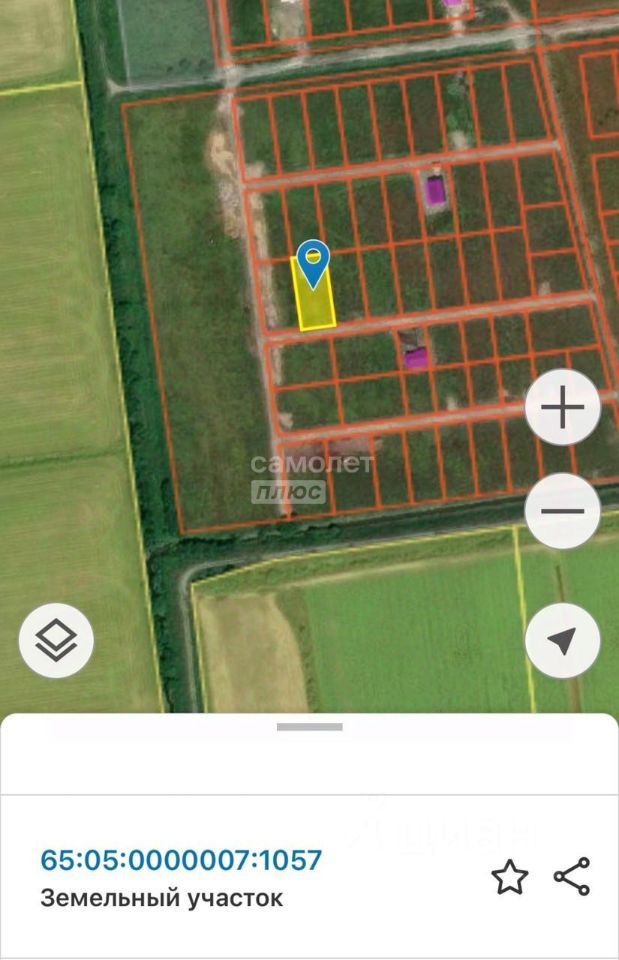Open cadastral number 65:05:0000007:1057 details
Screen dimensions: 619x960
tap(181, 859)
